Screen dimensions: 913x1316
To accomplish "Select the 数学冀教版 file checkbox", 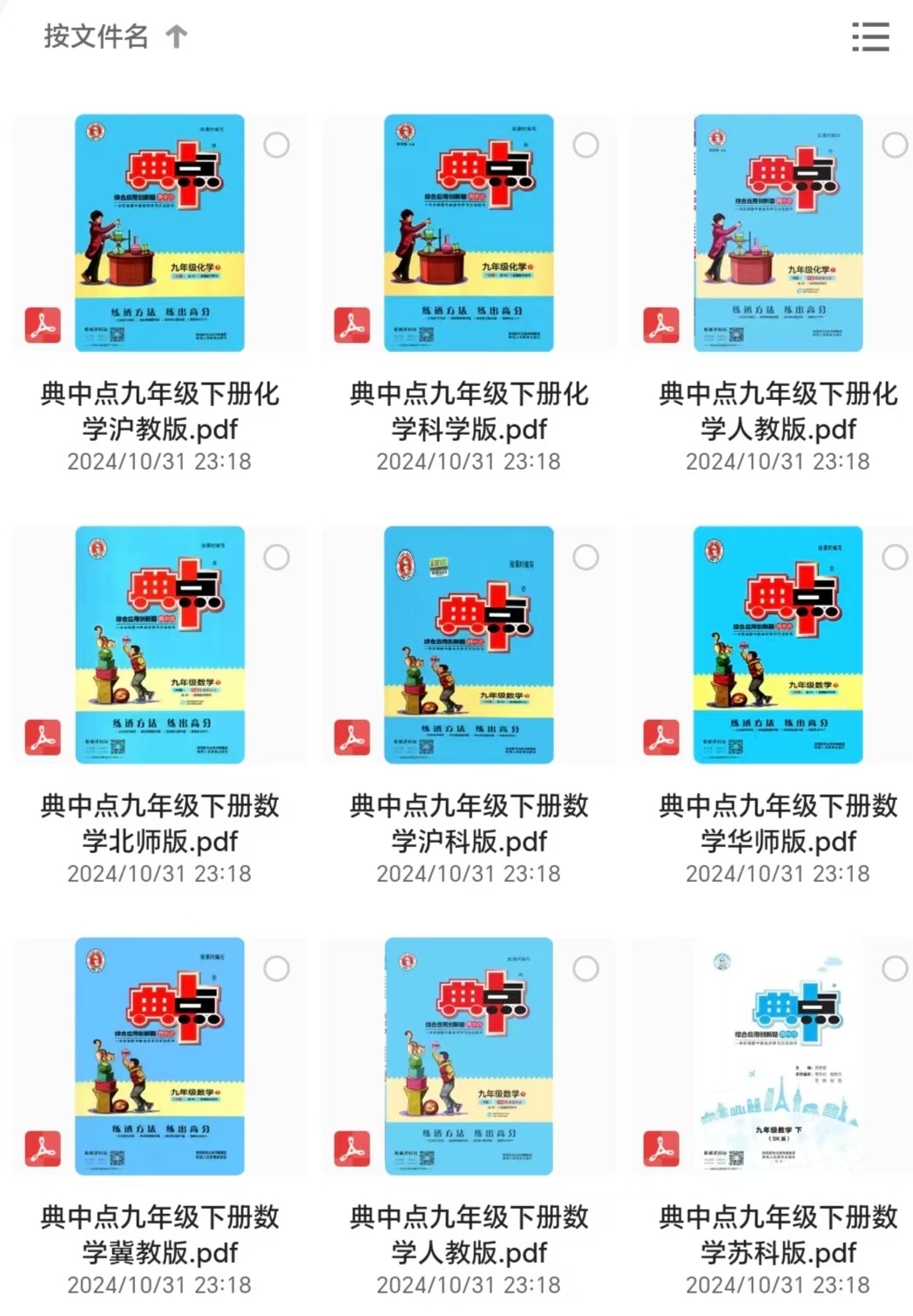I will tap(276, 969).
